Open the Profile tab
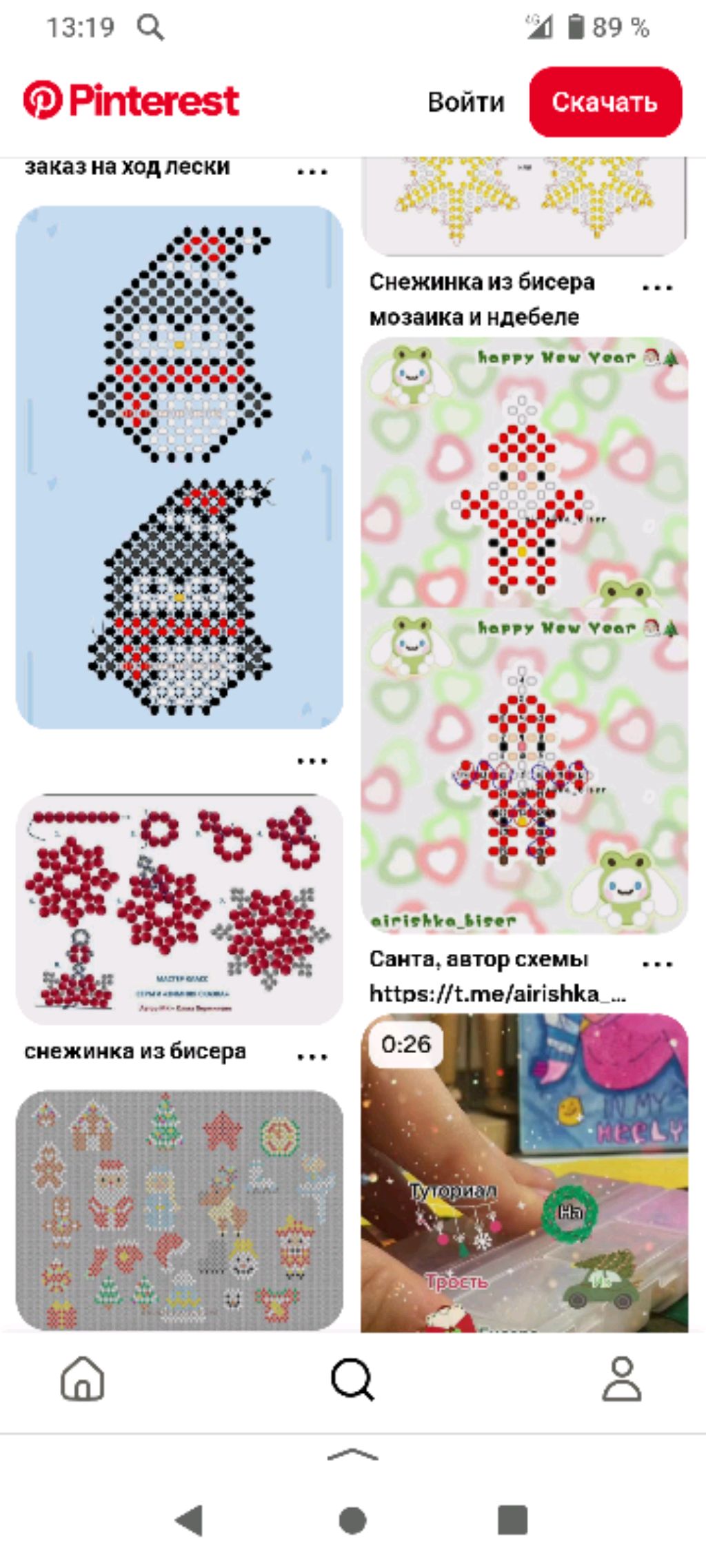706x1568 pixels. pos(622,1378)
